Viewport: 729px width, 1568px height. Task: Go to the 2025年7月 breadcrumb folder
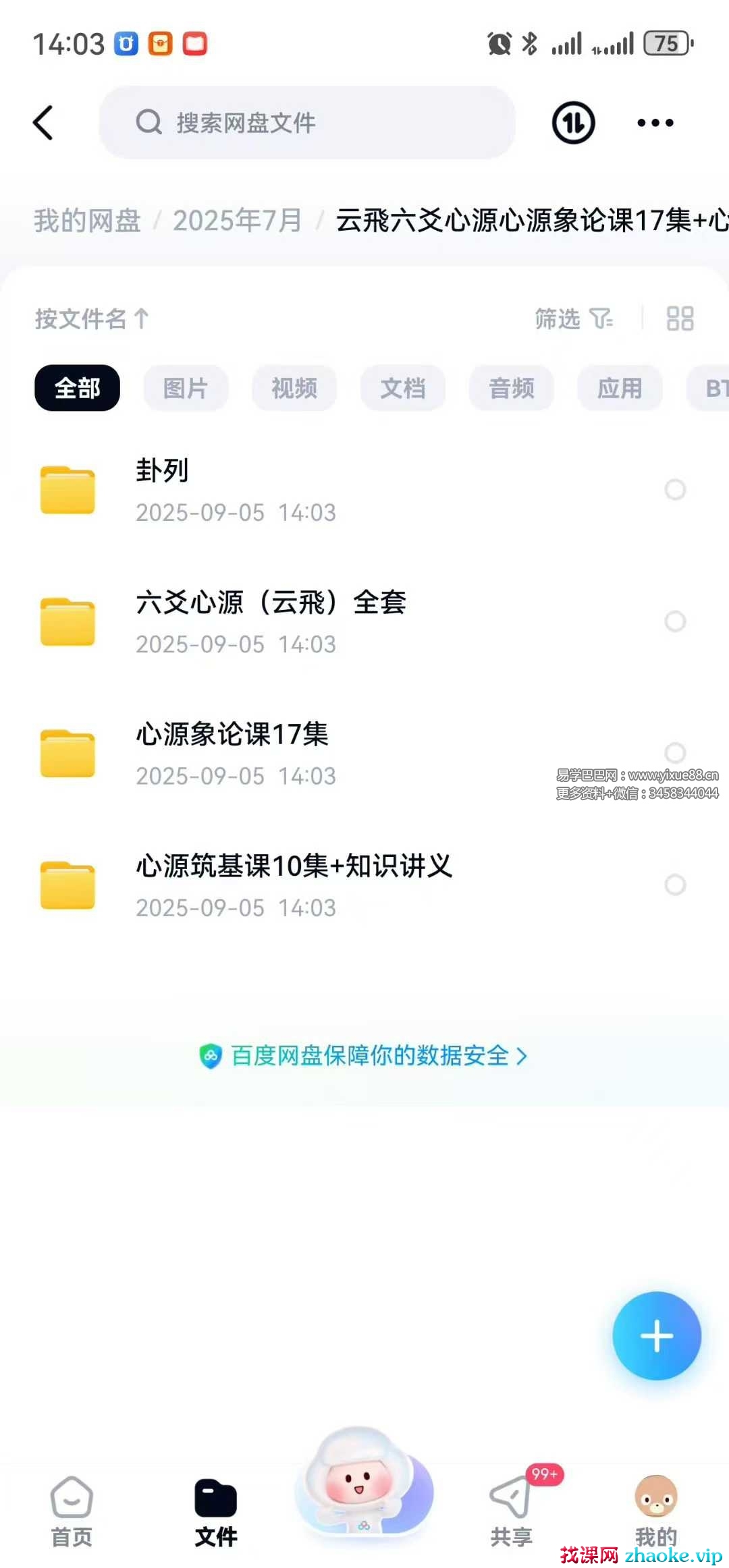[x=237, y=221]
